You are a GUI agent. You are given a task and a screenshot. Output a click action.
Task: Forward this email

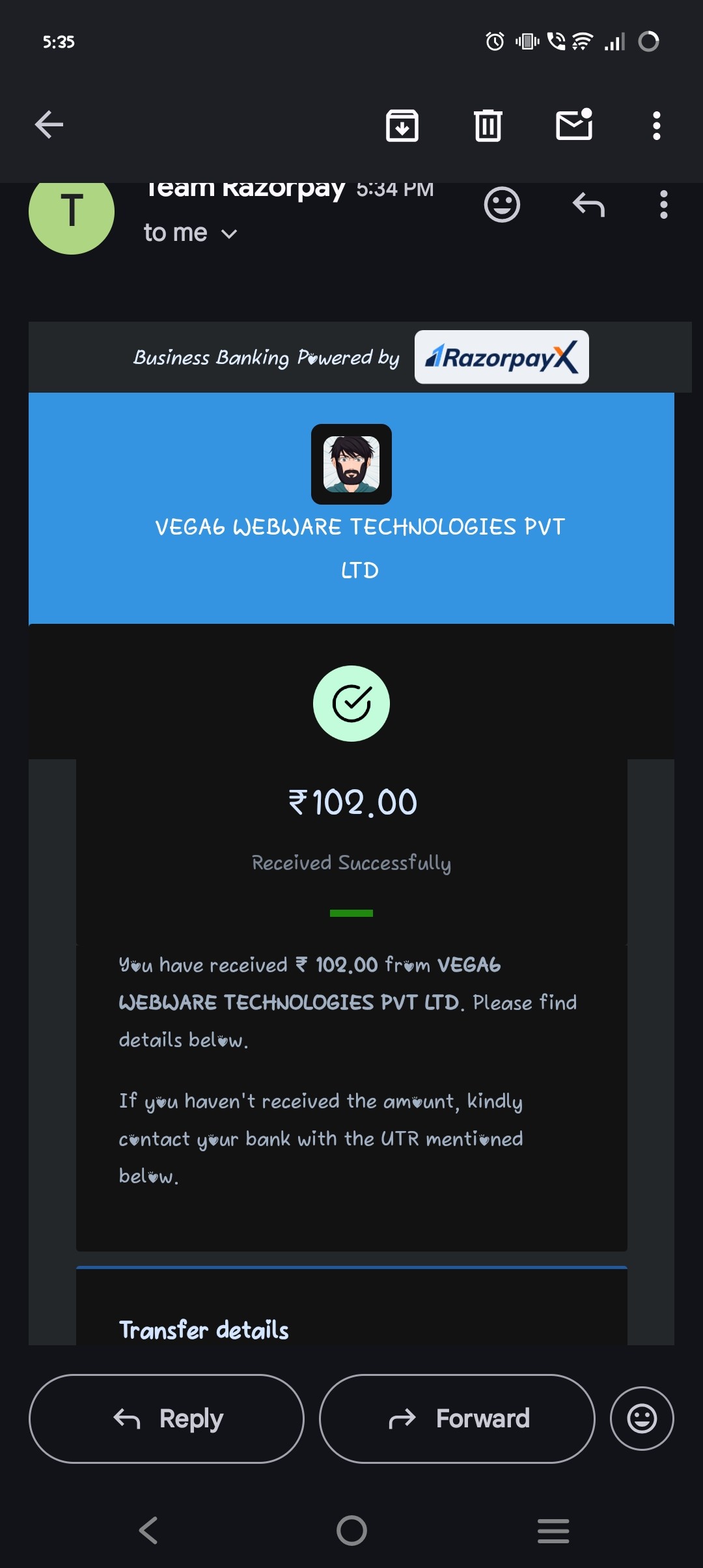pyautogui.click(x=457, y=1418)
